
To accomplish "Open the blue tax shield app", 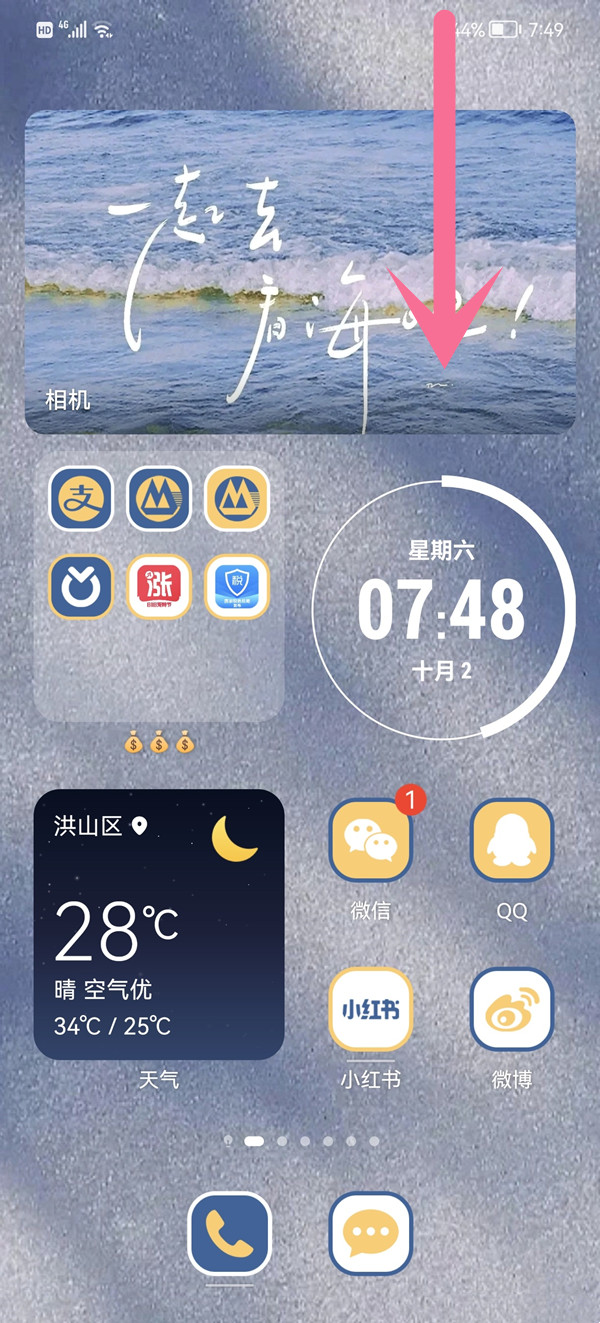I will pyautogui.click(x=237, y=586).
